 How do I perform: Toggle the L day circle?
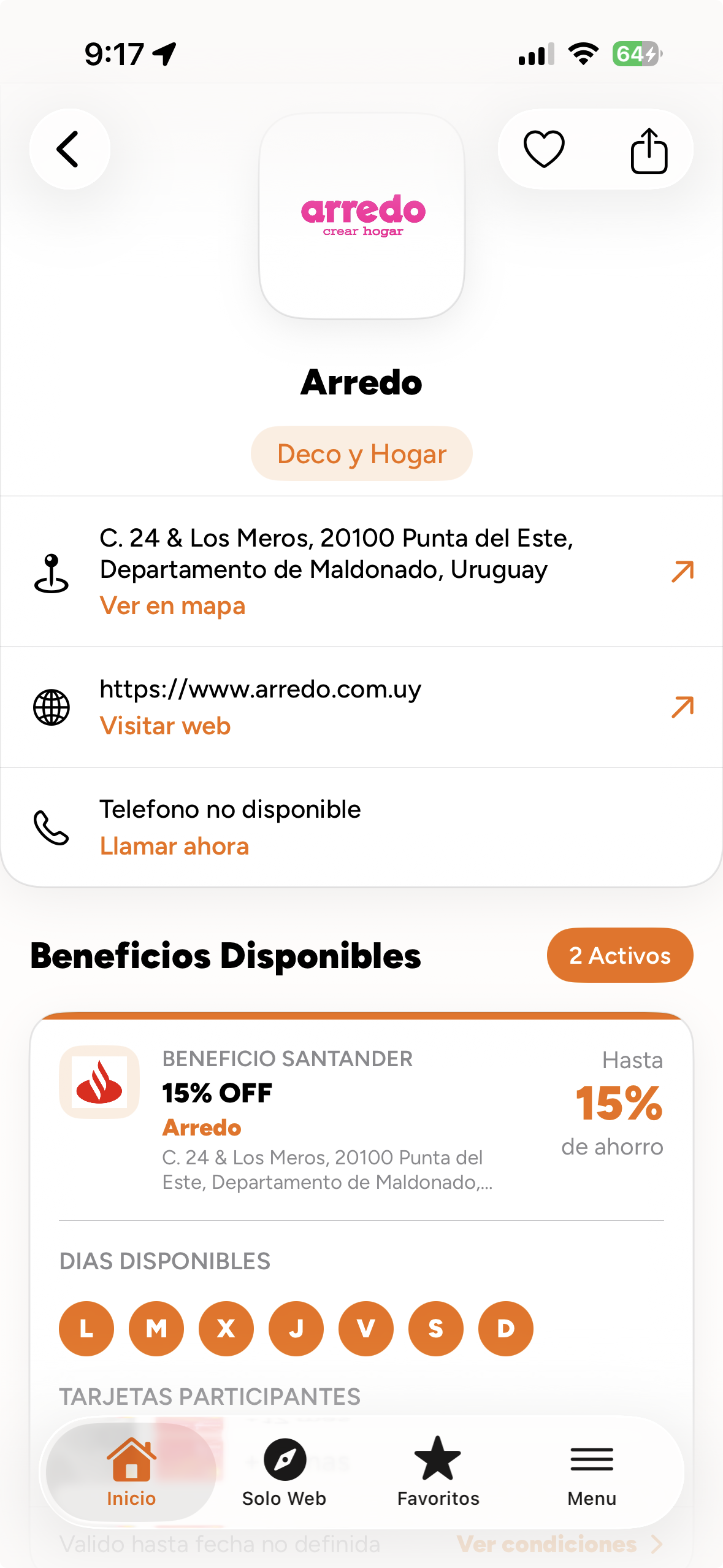pos(86,1329)
